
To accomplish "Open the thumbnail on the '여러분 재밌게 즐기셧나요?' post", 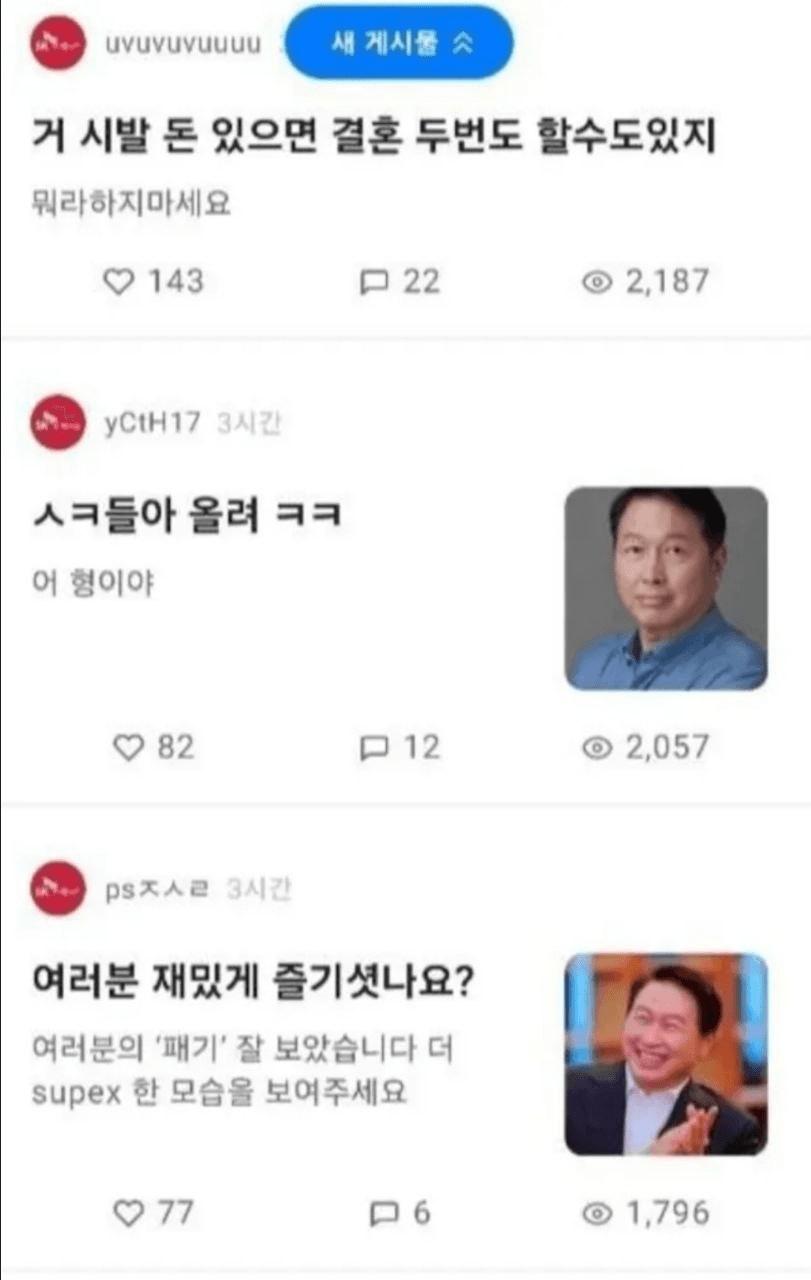I will click(665, 1054).
